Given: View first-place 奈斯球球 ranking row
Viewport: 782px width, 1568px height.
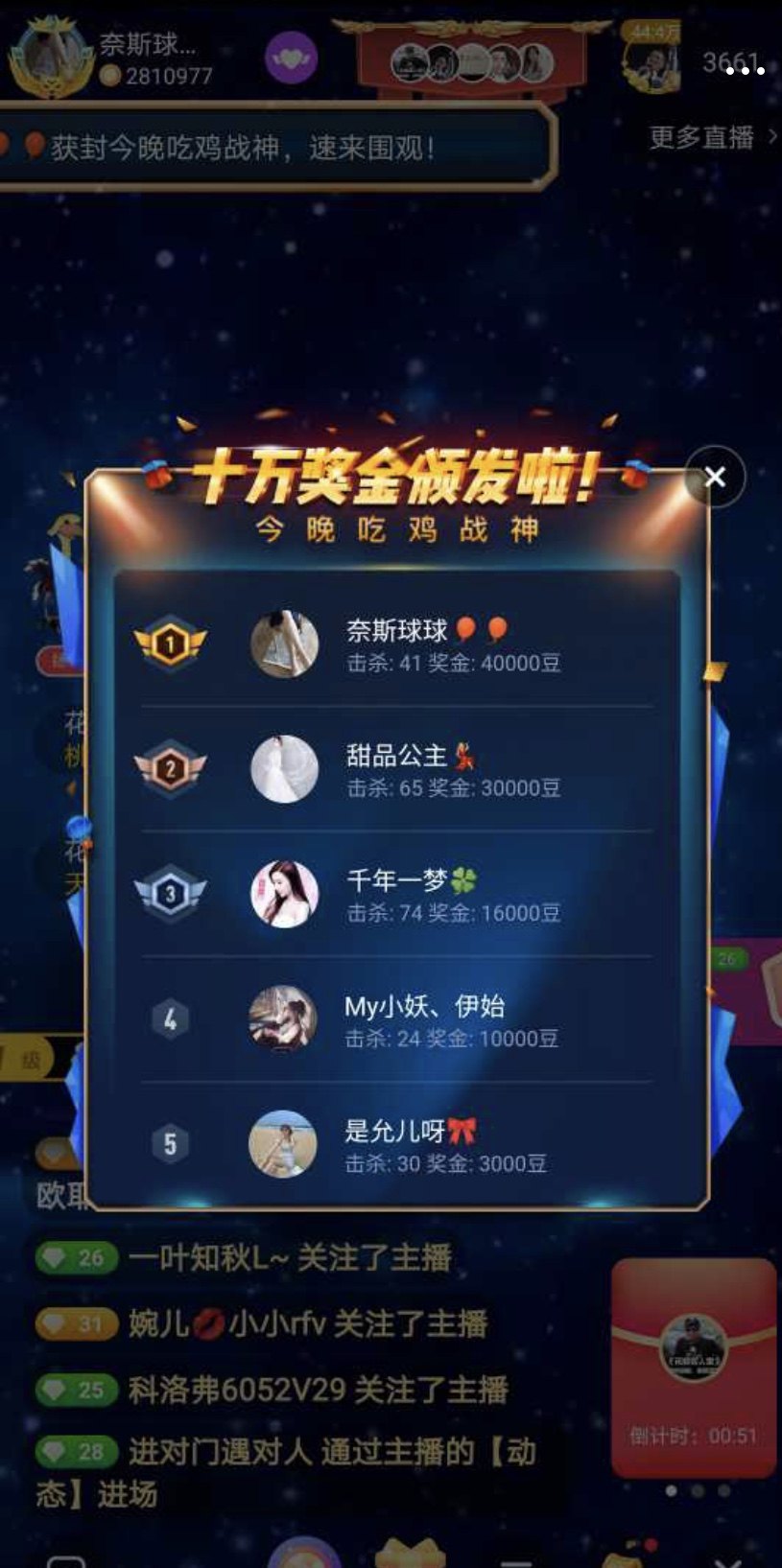Looking at the screenshot, I should (x=396, y=644).
